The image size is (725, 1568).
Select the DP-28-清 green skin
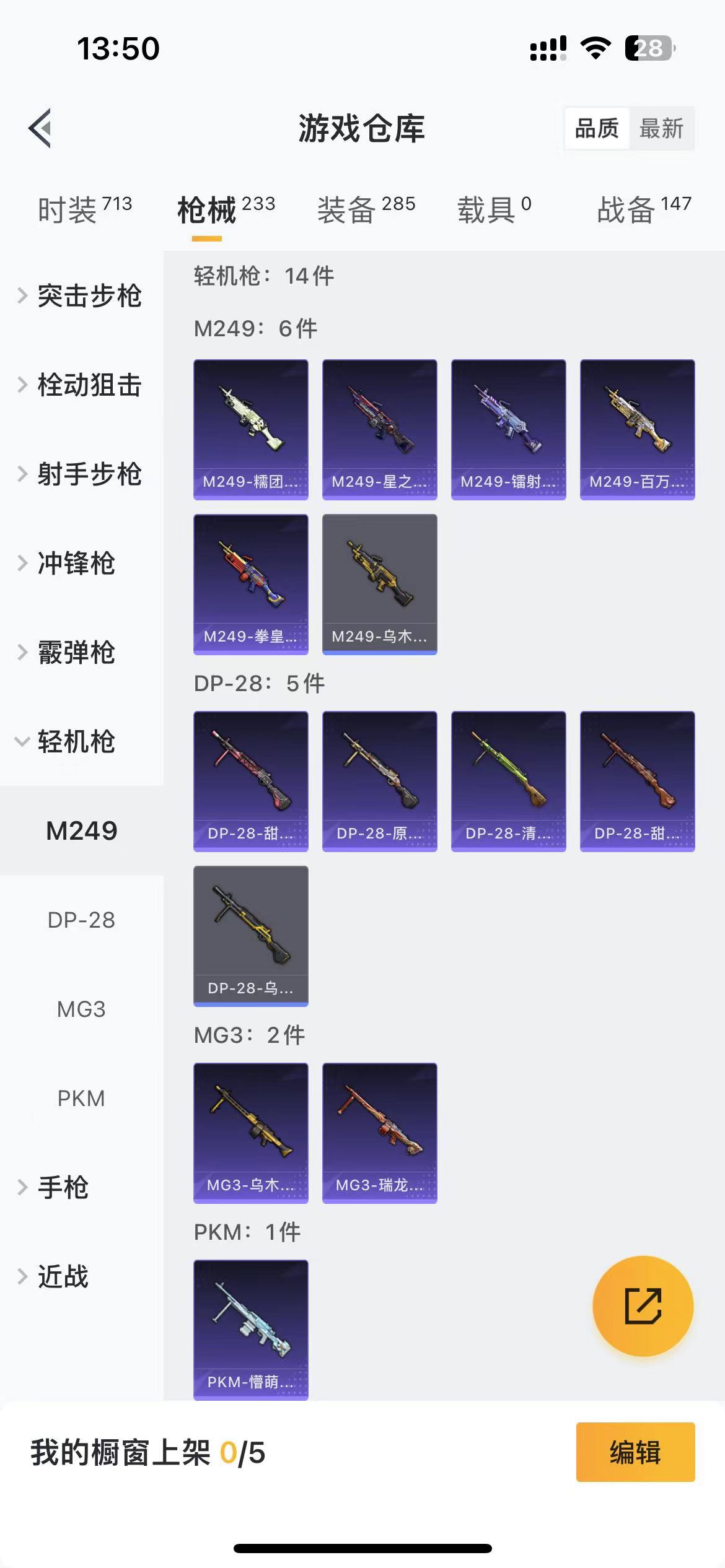(508, 782)
